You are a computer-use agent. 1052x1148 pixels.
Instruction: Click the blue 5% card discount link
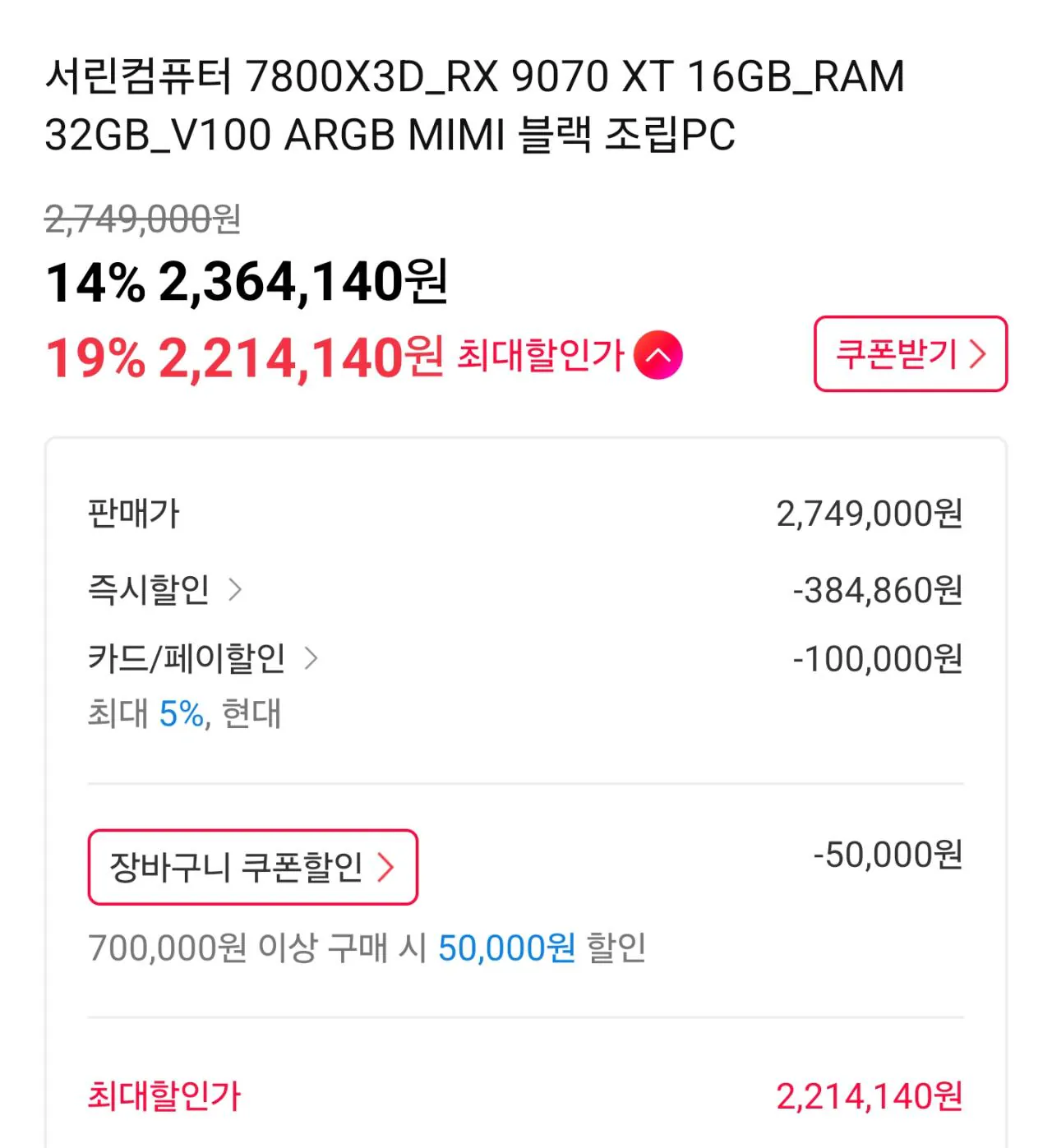tap(182, 714)
